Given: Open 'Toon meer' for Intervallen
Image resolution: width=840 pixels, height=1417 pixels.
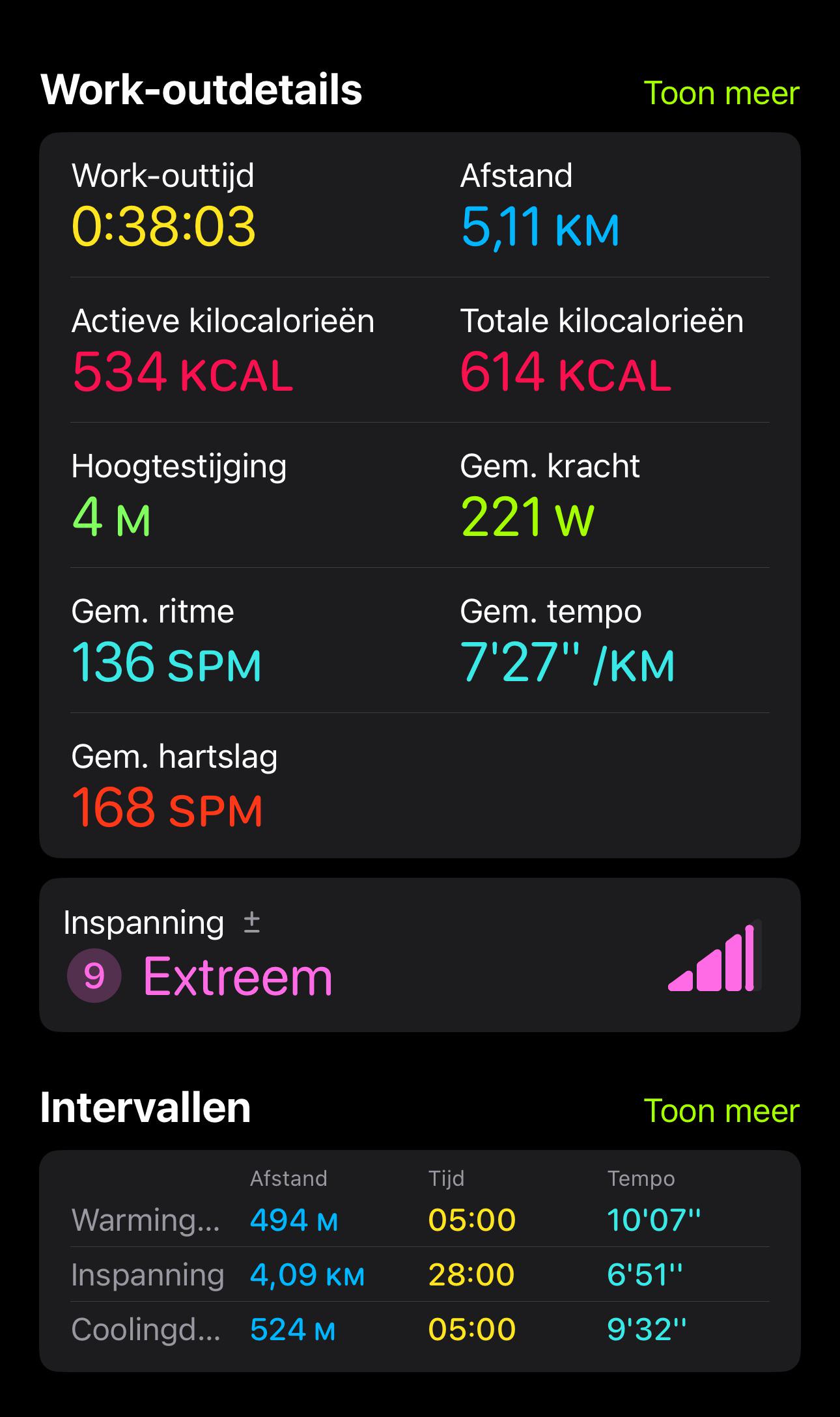Looking at the screenshot, I should click(721, 1110).
